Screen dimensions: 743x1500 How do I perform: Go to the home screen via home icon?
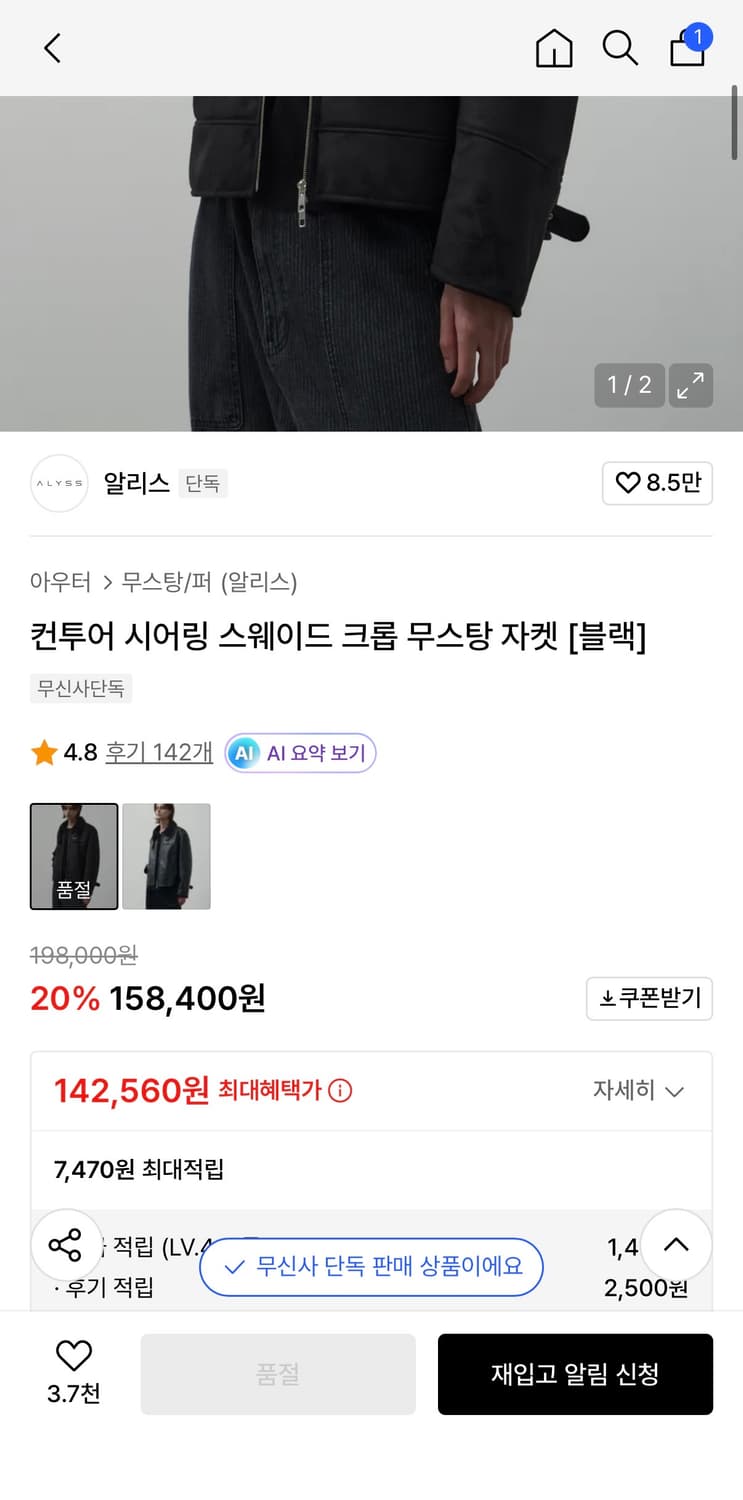(554, 47)
